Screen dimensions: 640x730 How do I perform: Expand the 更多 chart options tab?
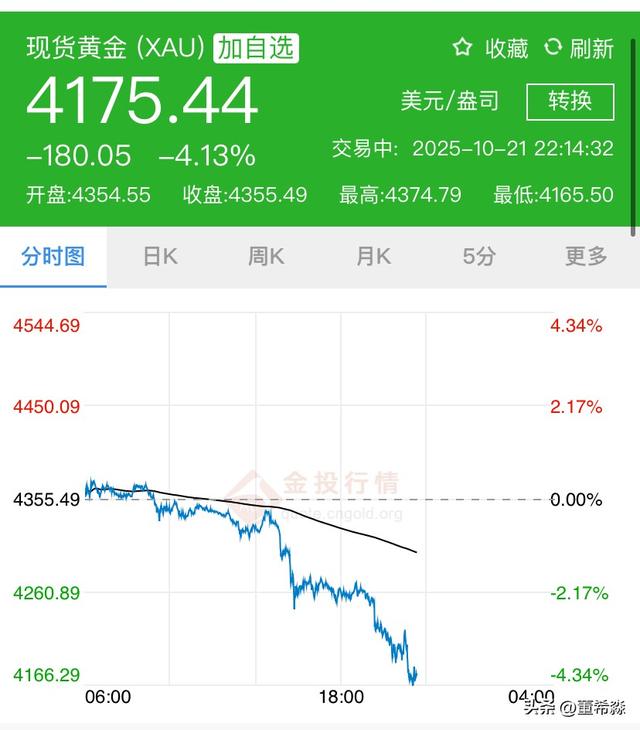(586, 257)
